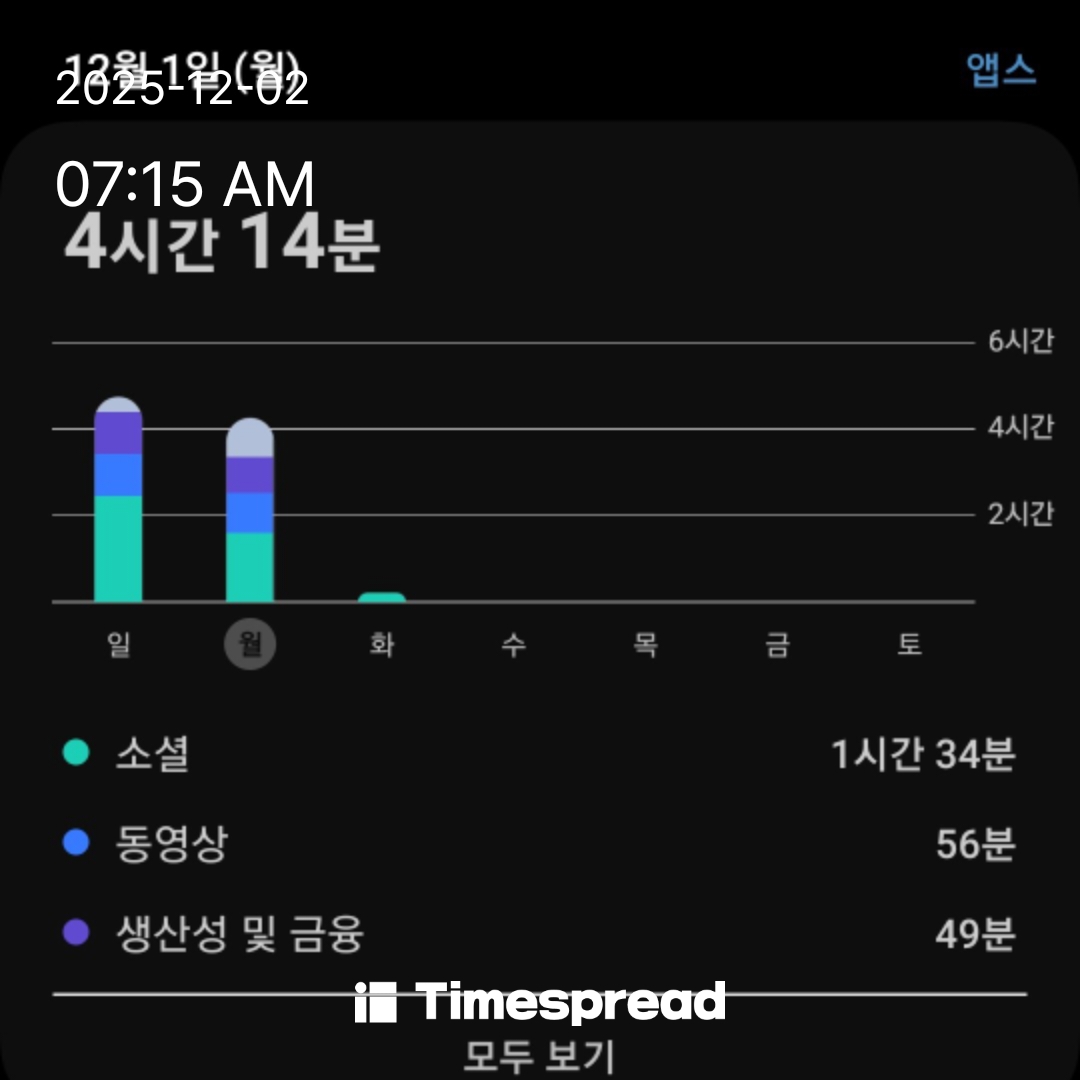1080x1080 pixels.
Task: Select the 일 (Sunday) bar in the chart
Action: point(118,500)
